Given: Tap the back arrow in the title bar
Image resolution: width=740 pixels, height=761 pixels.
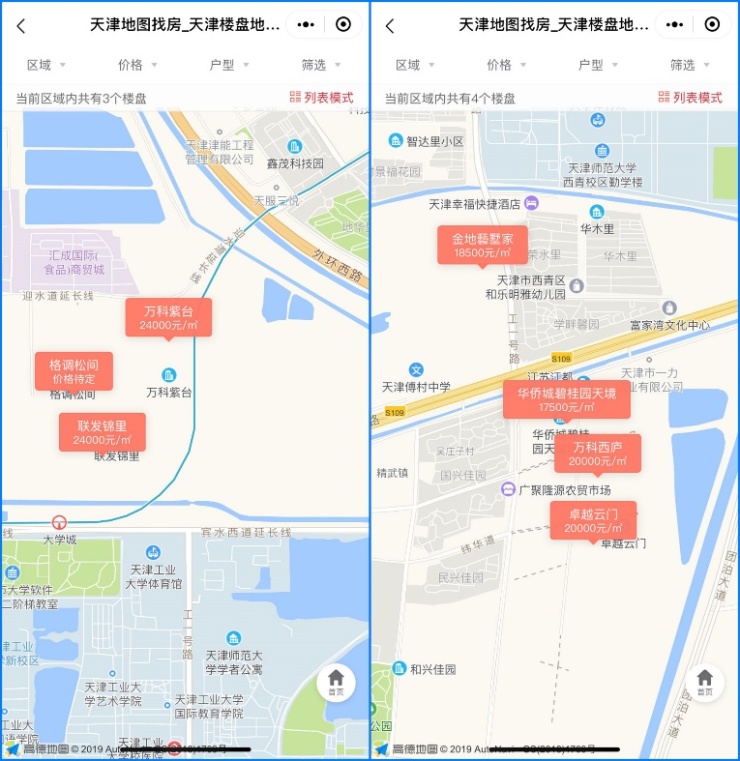Looking at the screenshot, I should [22, 26].
